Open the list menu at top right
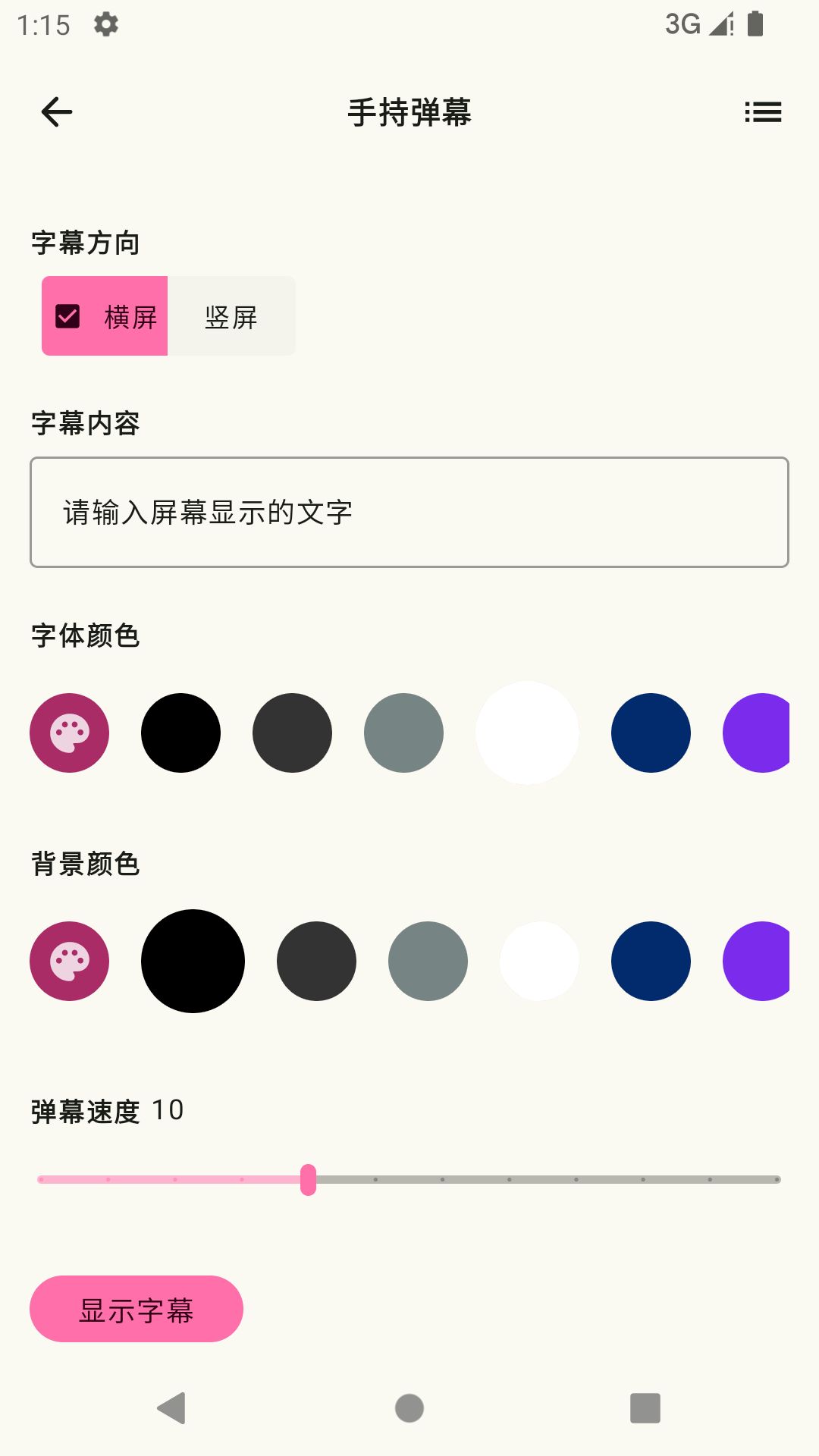The image size is (819, 1456). click(764, 111)
